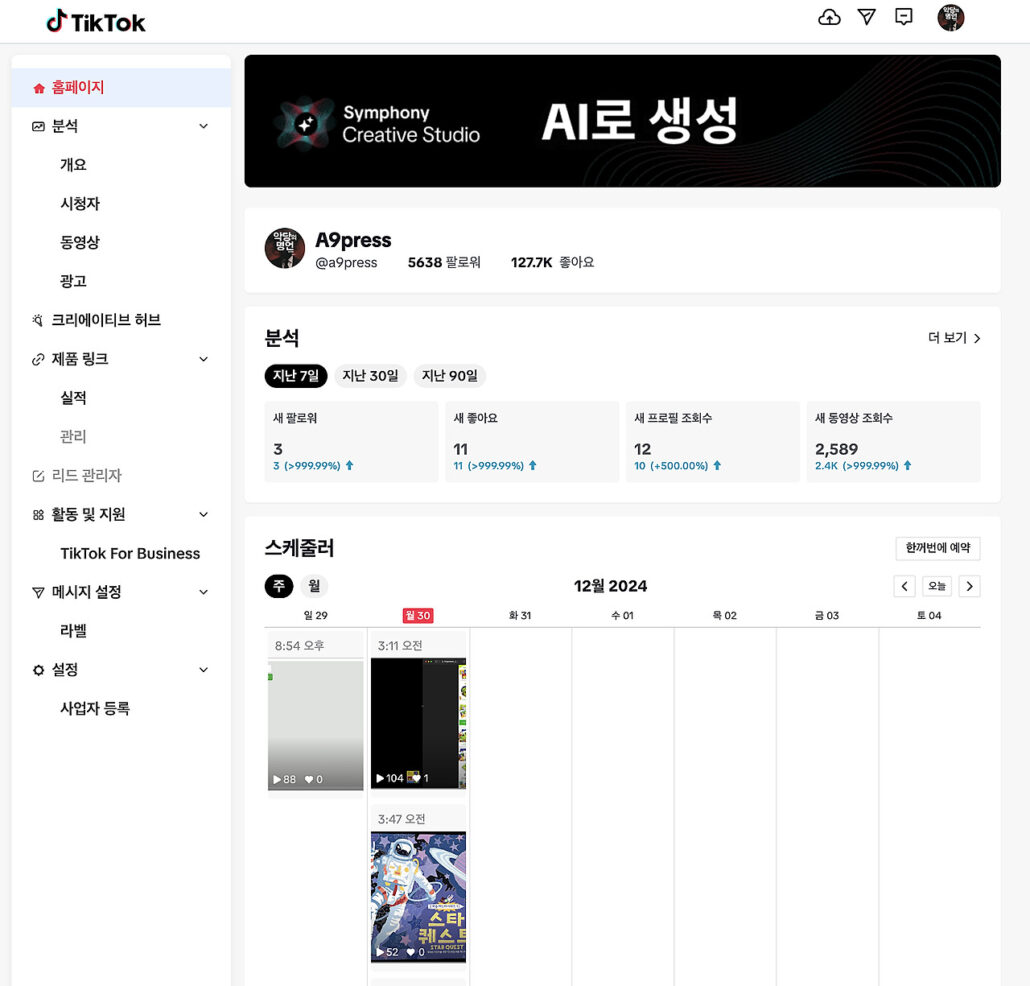The height and width of the screenshot is (986, 1030).
Task: Open the profile avatar menu
Action: click(950, 18)
